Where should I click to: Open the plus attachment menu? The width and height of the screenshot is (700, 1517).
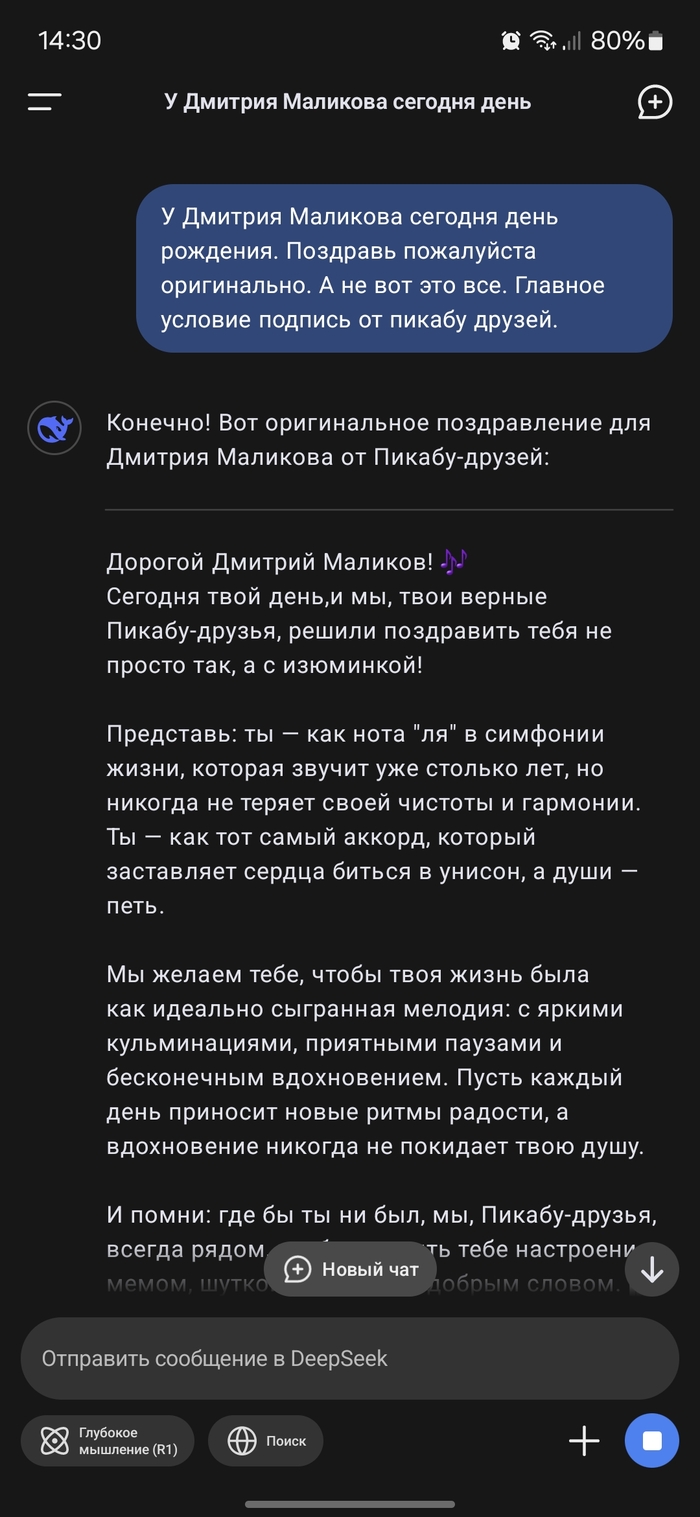click(x=584, y=1441)
